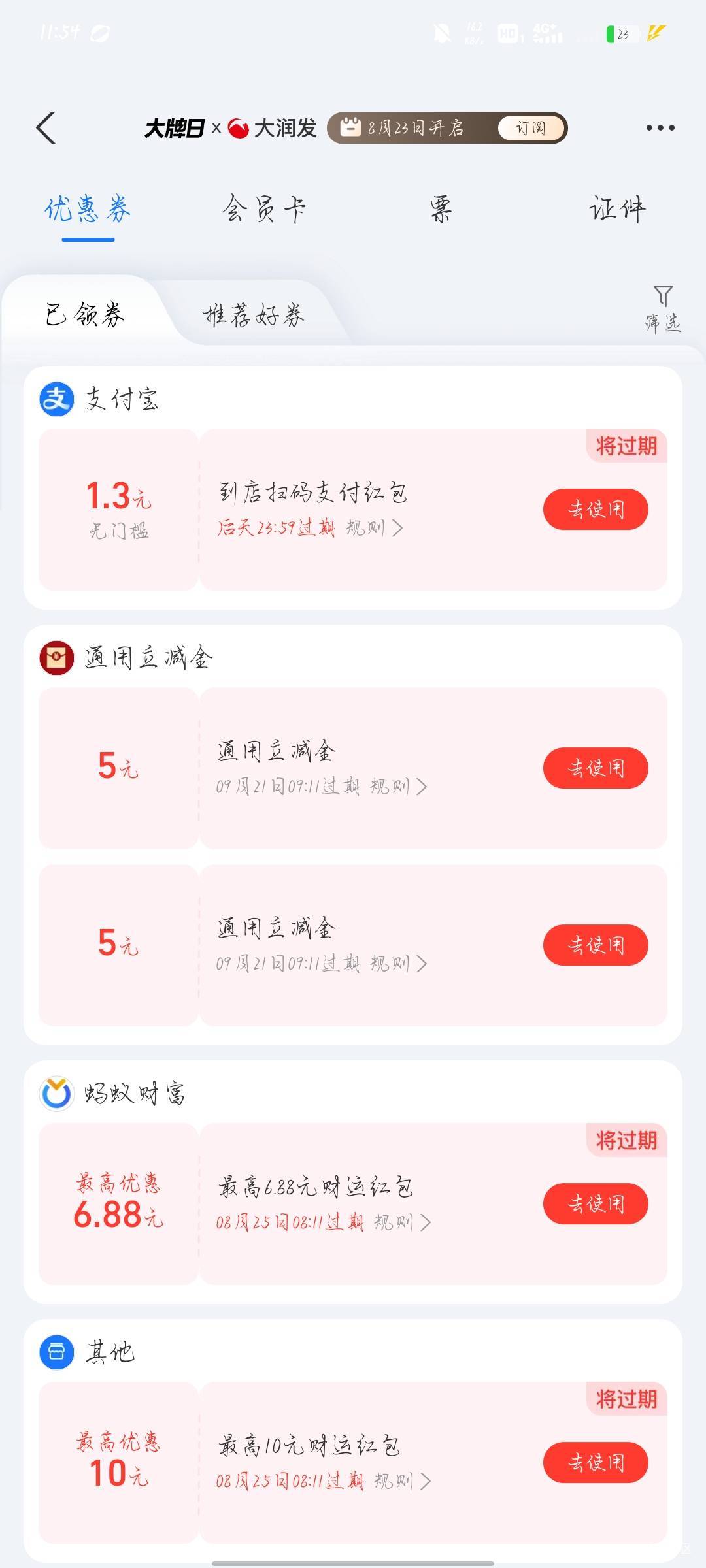View rules for 最高6.88元财运红包

coord(403,1222)
